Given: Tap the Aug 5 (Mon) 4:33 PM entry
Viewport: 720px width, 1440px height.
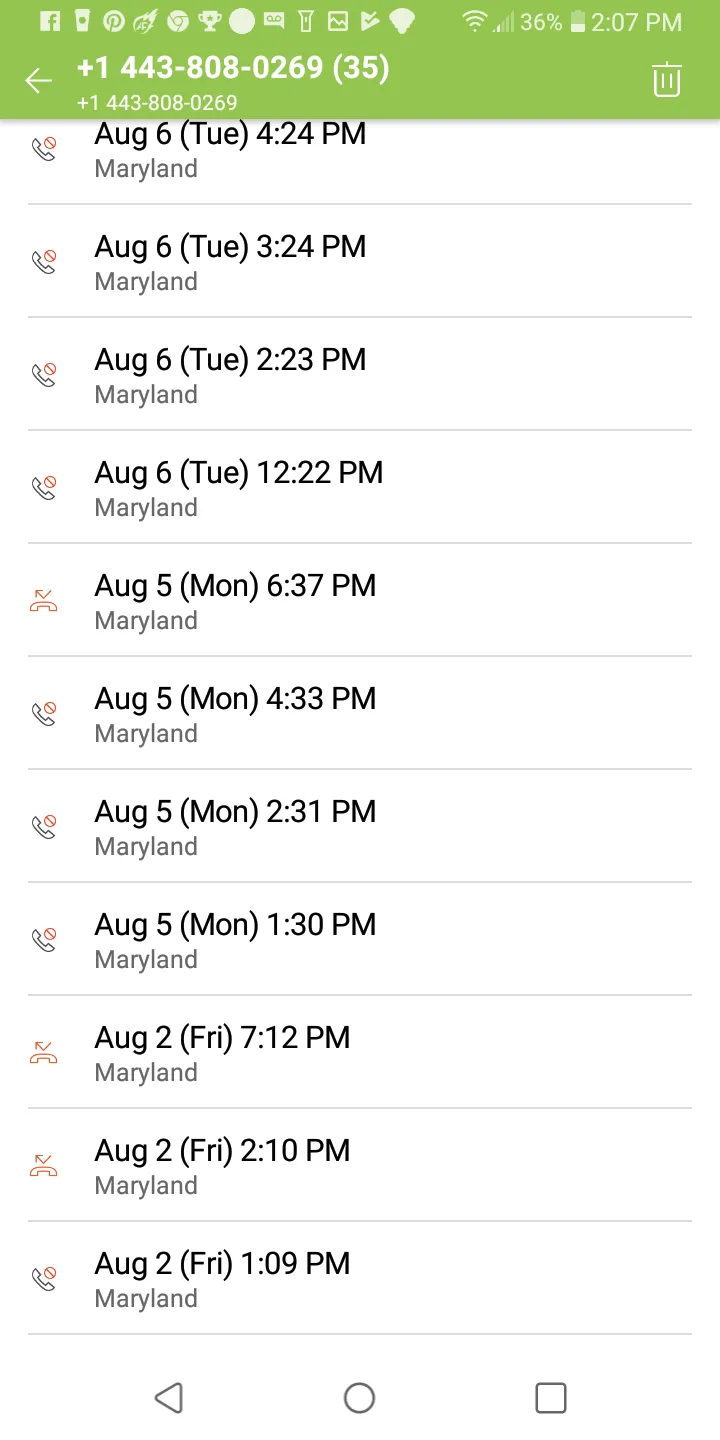Looking at the screenshot, I should (360, 714).
